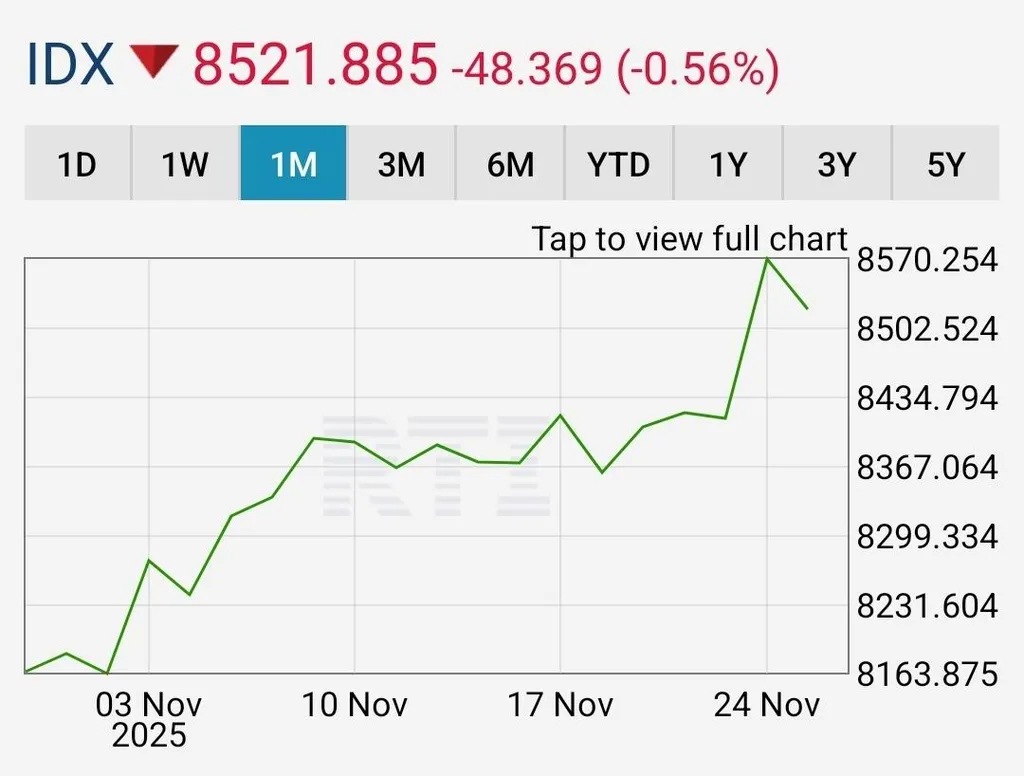This screenshot has width=1024, height=776.
Task: Select the 1M chart range
Action: coord(293,163)
